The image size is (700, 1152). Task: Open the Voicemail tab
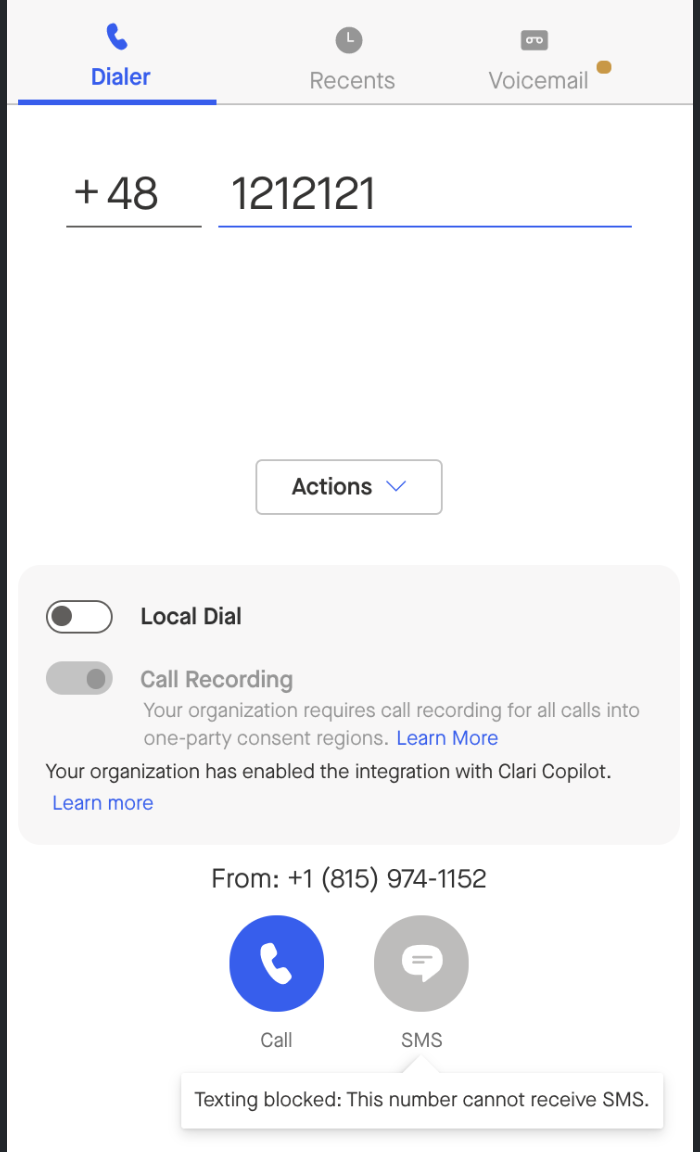pos(537,61)
